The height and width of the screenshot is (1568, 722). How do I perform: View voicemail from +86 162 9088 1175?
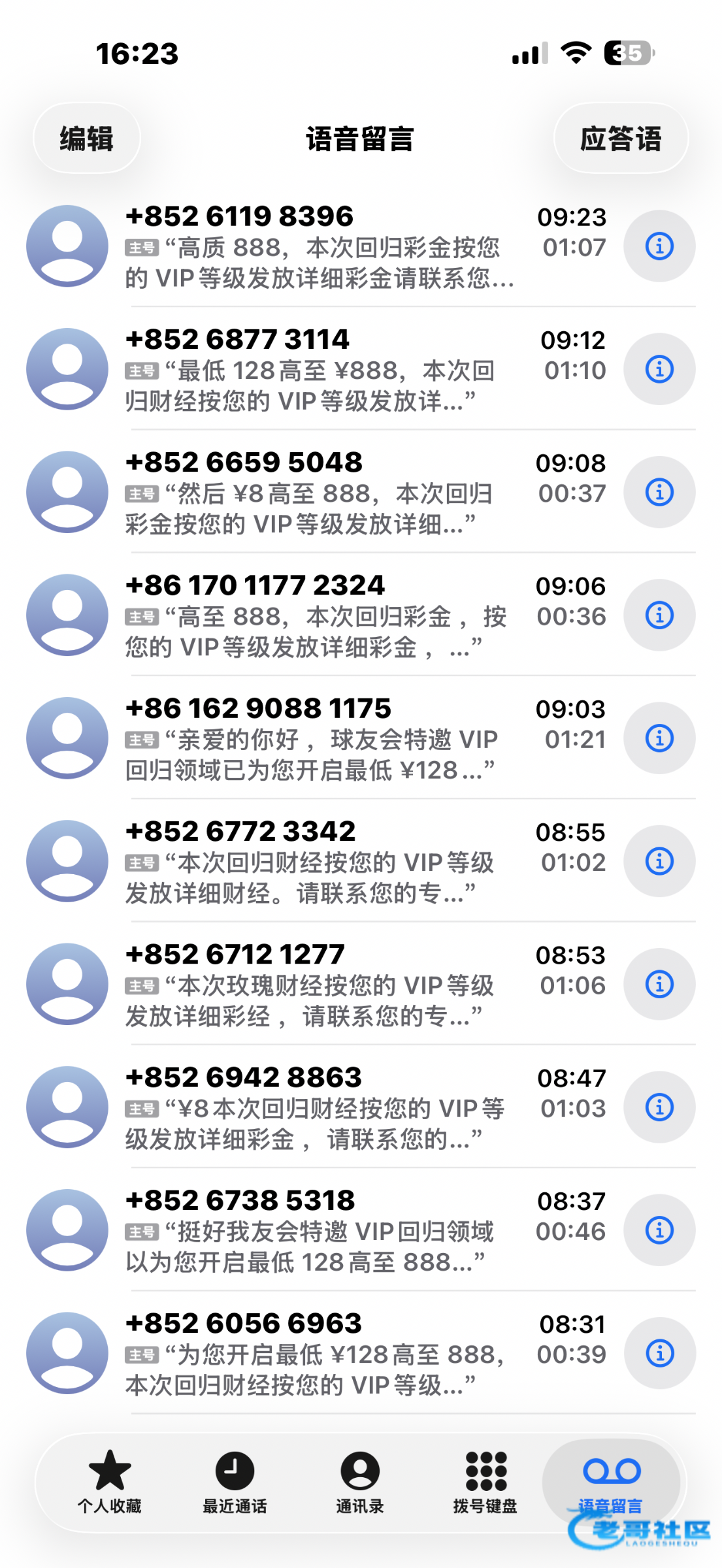(x=320, y=738)
